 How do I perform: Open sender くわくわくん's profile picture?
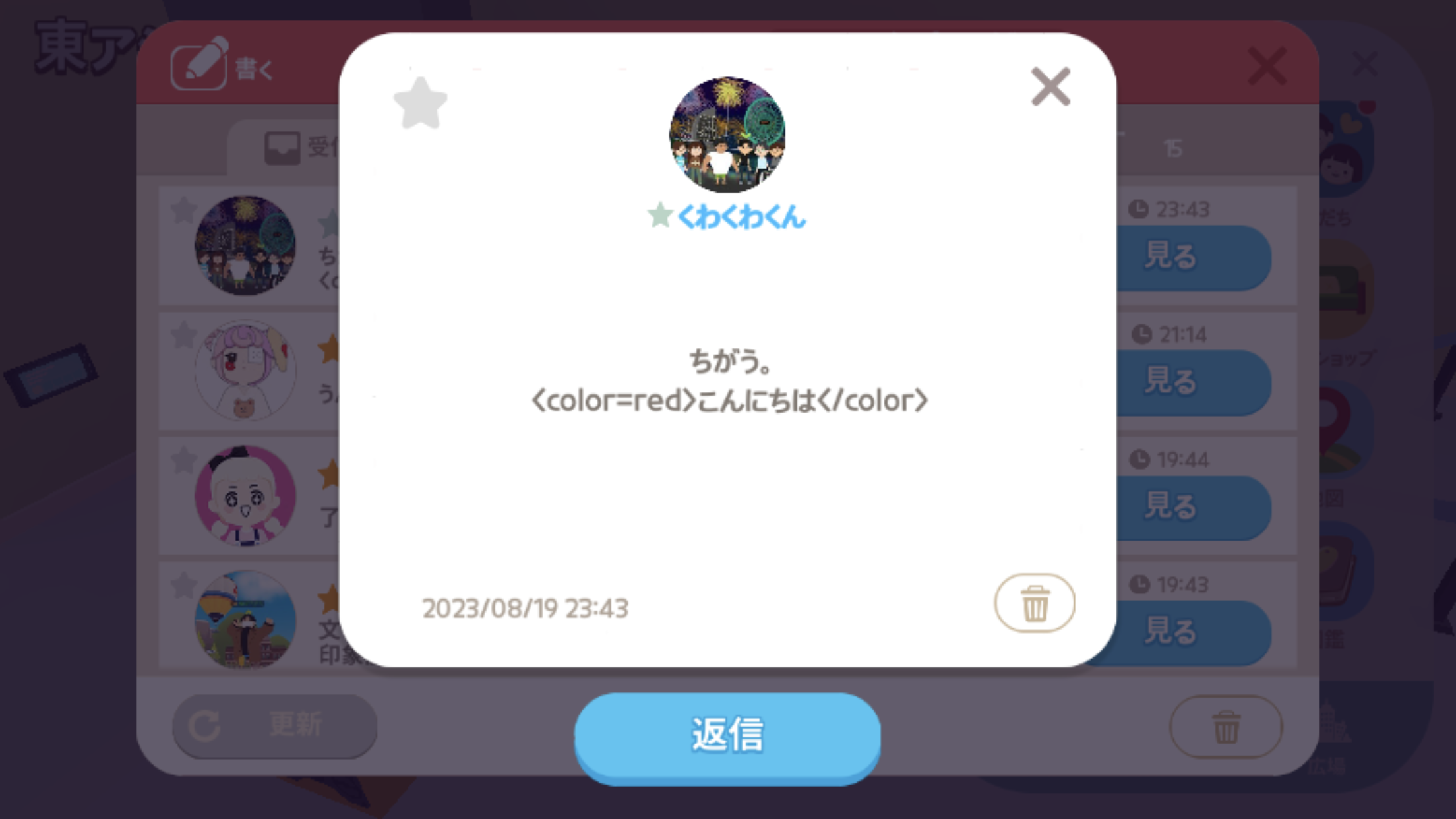(727, 135)
